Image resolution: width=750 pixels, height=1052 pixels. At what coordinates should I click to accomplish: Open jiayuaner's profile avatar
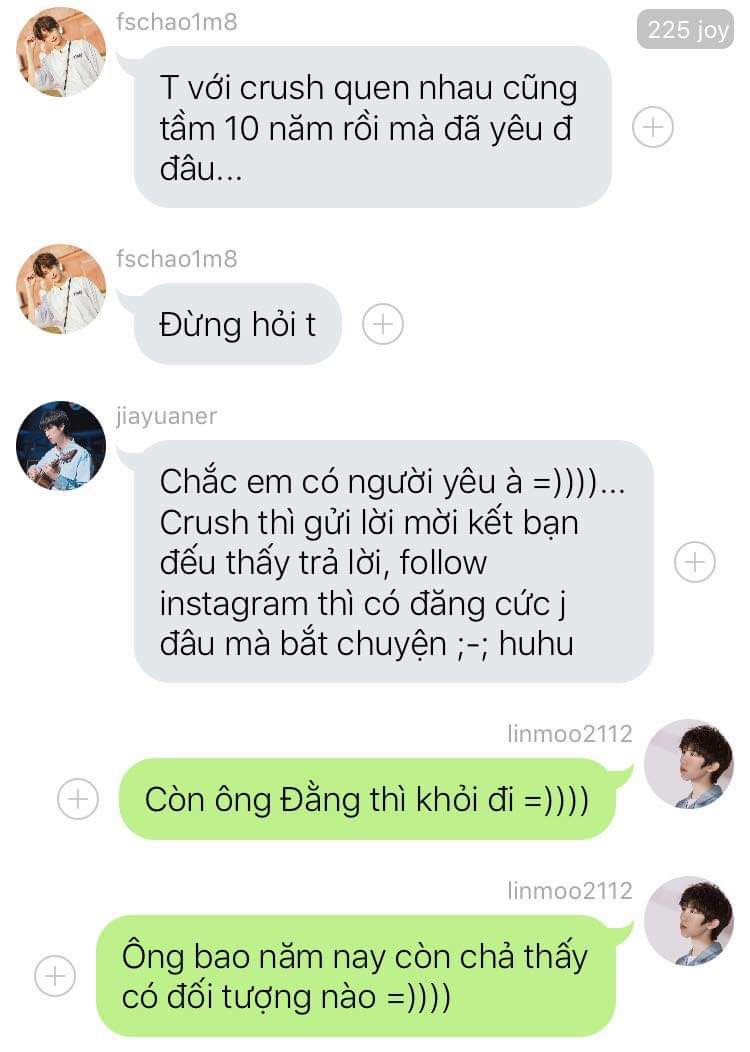tap(61, 446)
